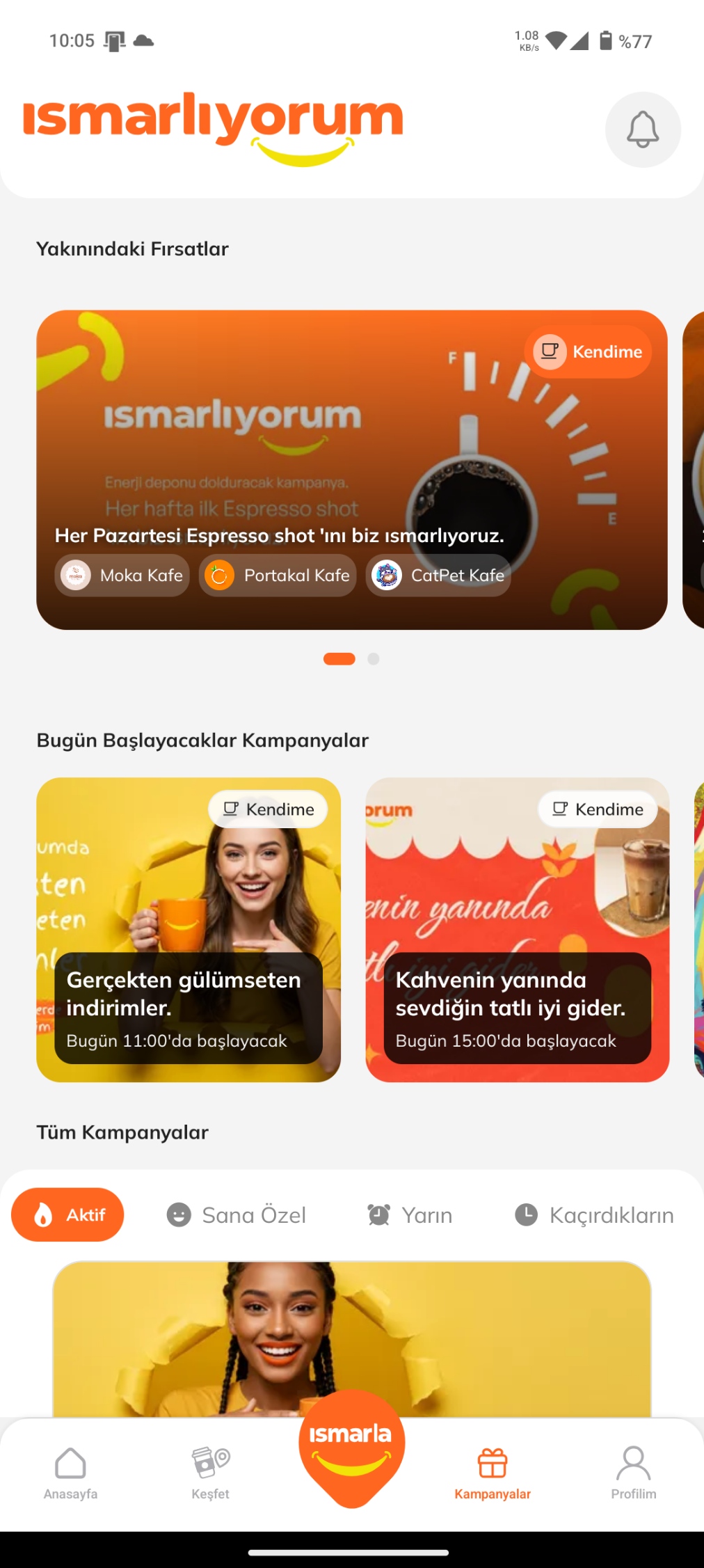Switch to the Kaçırdıkların tab
704x1568 pixels.
pos(594,1215)
